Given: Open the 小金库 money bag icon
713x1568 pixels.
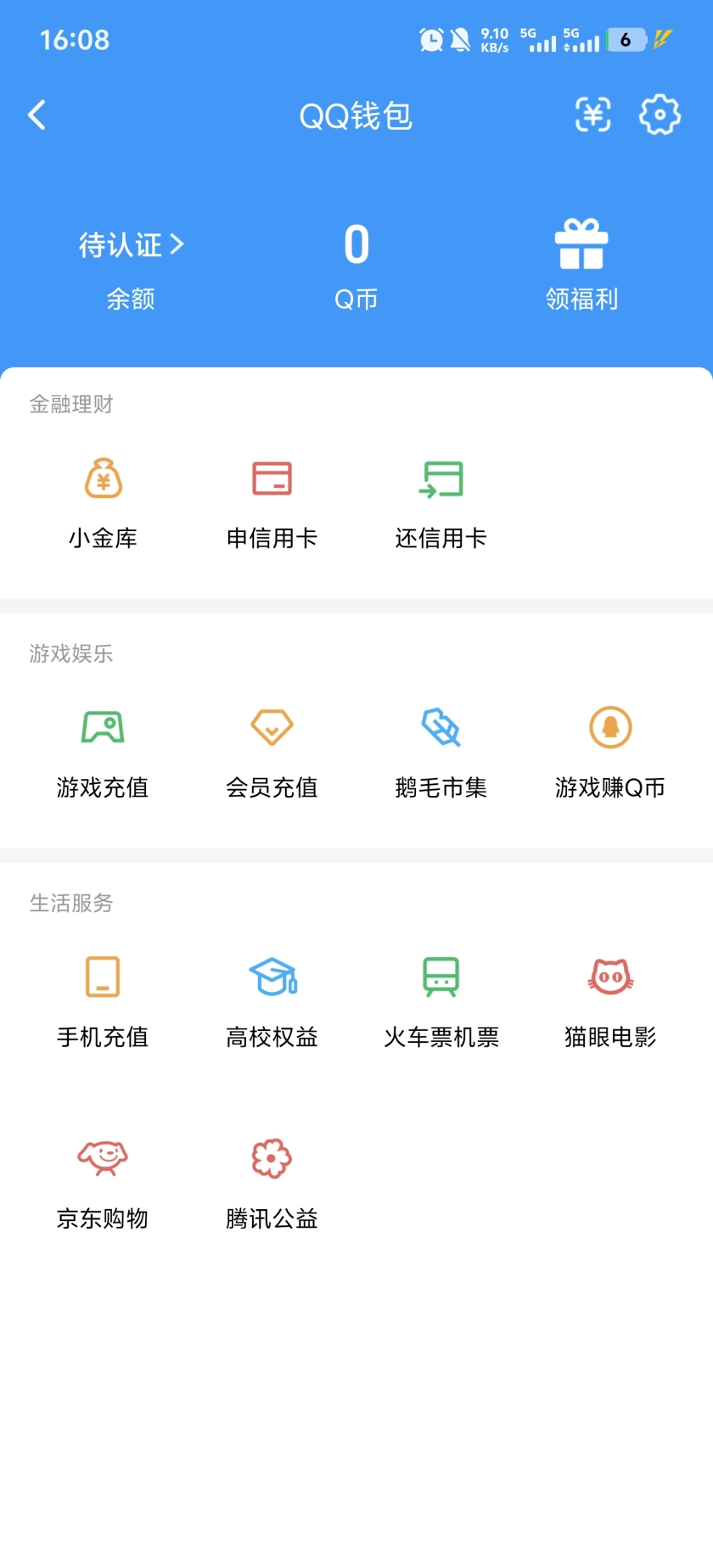Looking at the screenshot, I should (102, 479).
